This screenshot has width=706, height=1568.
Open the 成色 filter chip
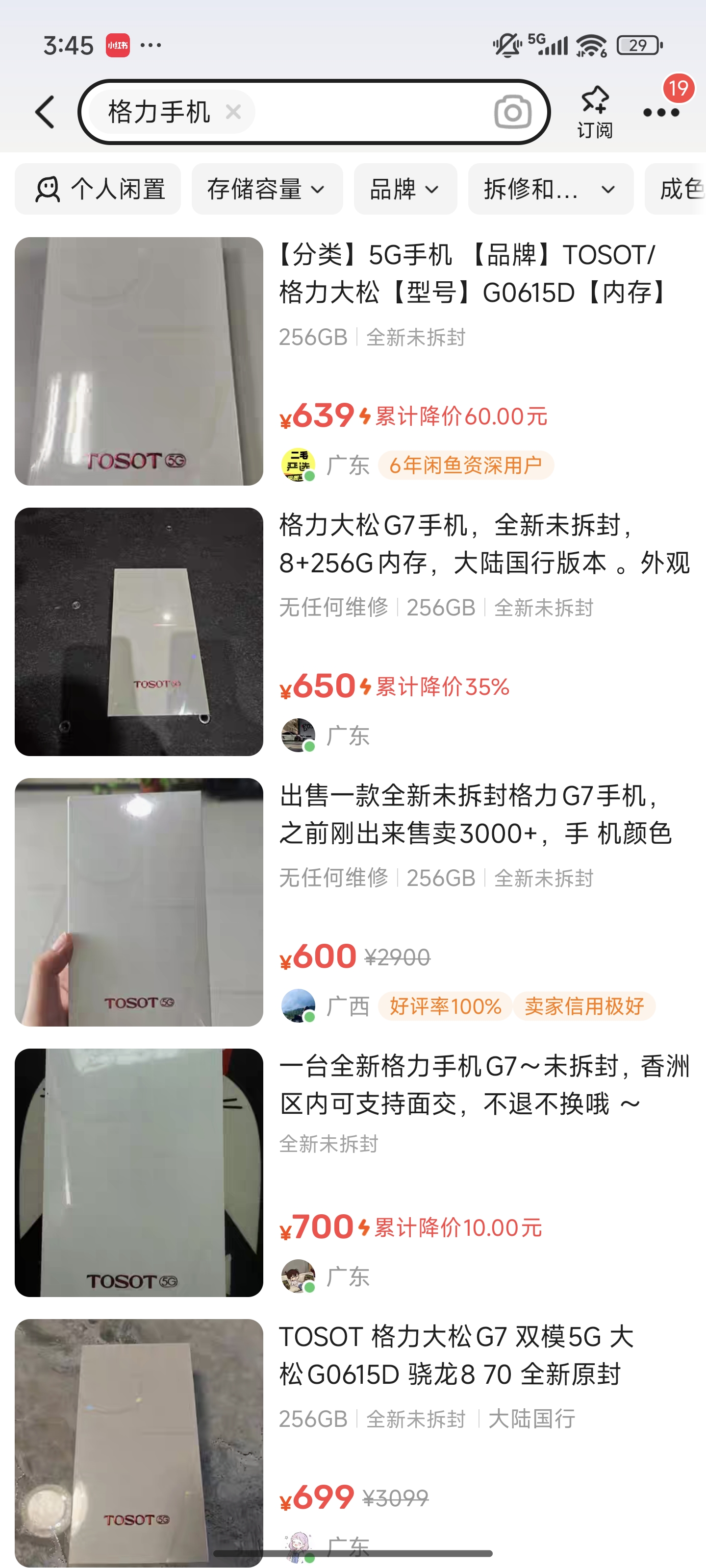pos(679,189)
